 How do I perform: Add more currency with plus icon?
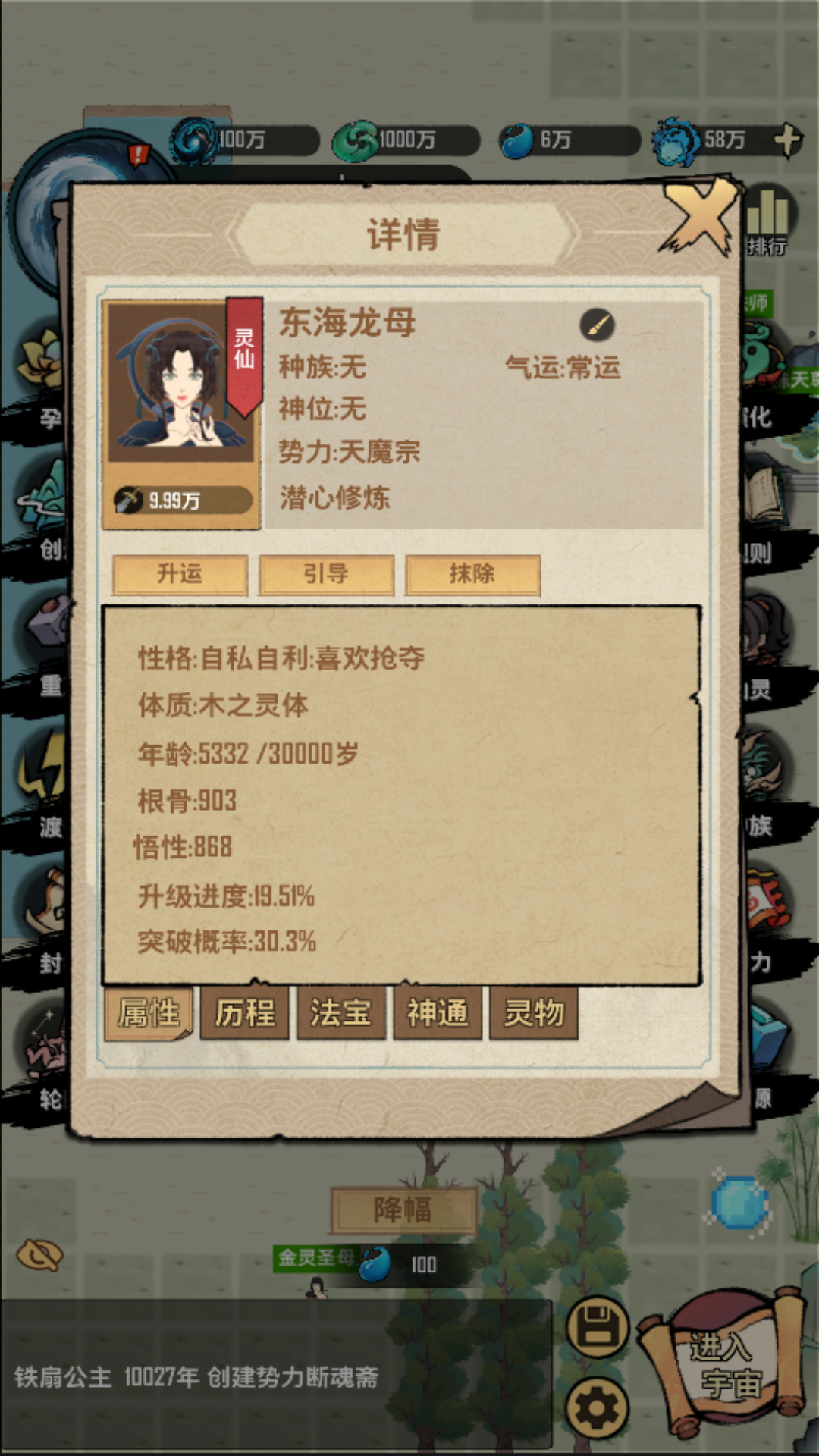(x=787, y=140)
